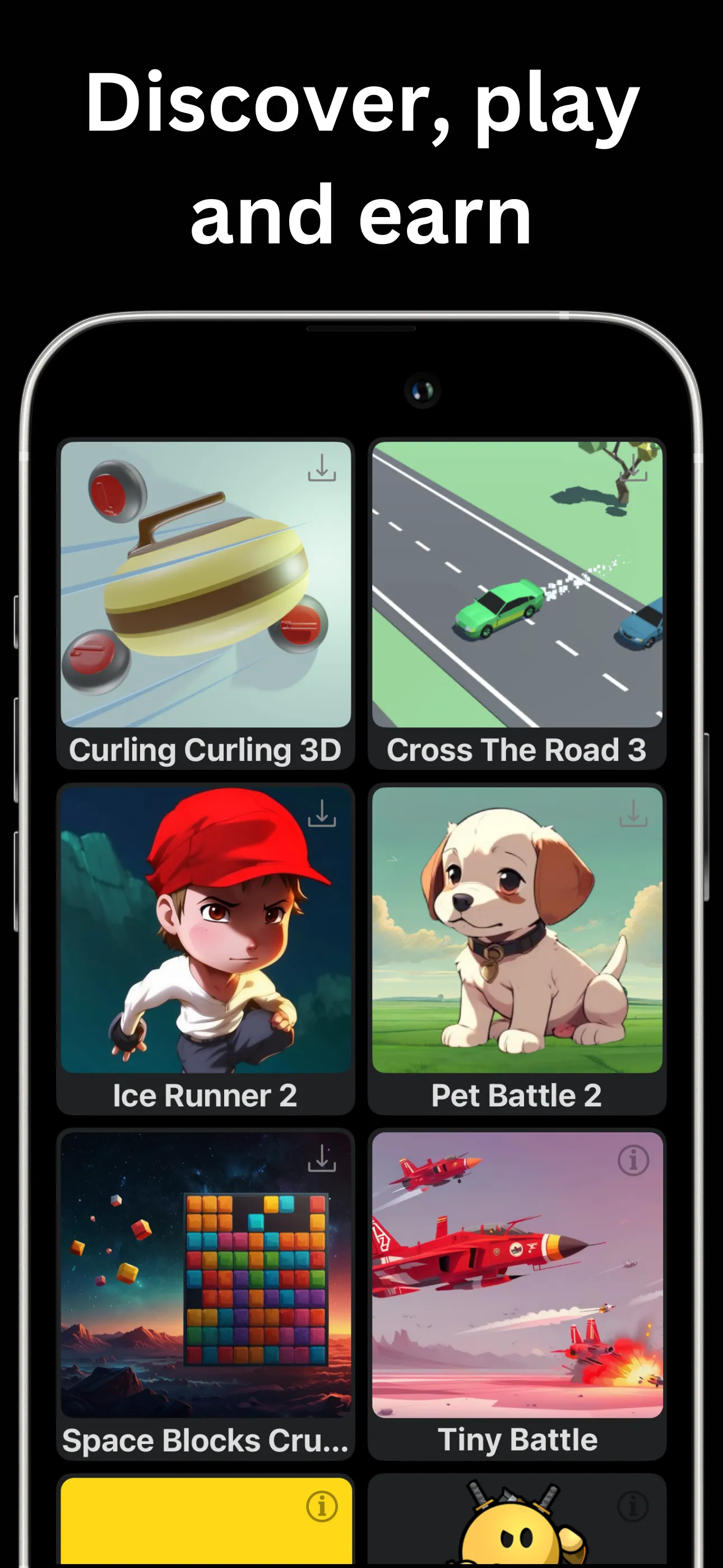Open the Pet Battle 2 game thumbnail
723x1568 pixels.
coord(517,931)
